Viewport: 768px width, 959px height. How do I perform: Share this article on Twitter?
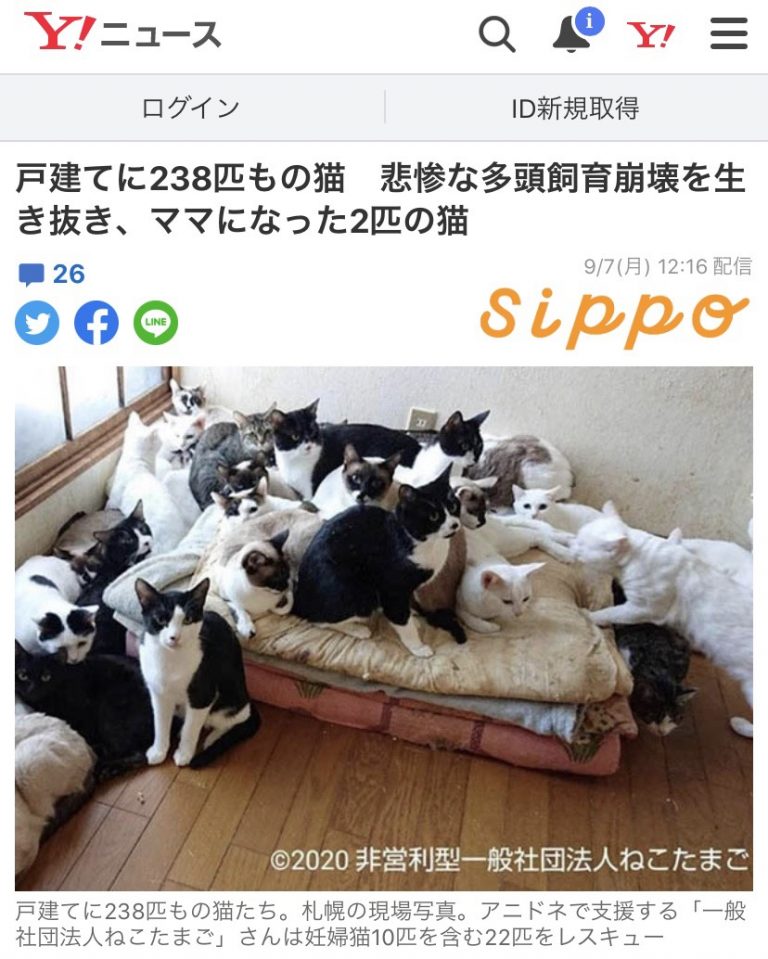[37, 323]
